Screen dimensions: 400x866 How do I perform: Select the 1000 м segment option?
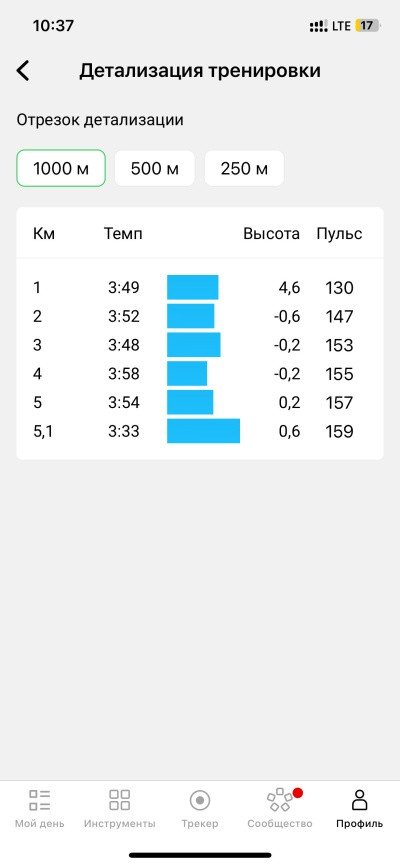(61, 168)
